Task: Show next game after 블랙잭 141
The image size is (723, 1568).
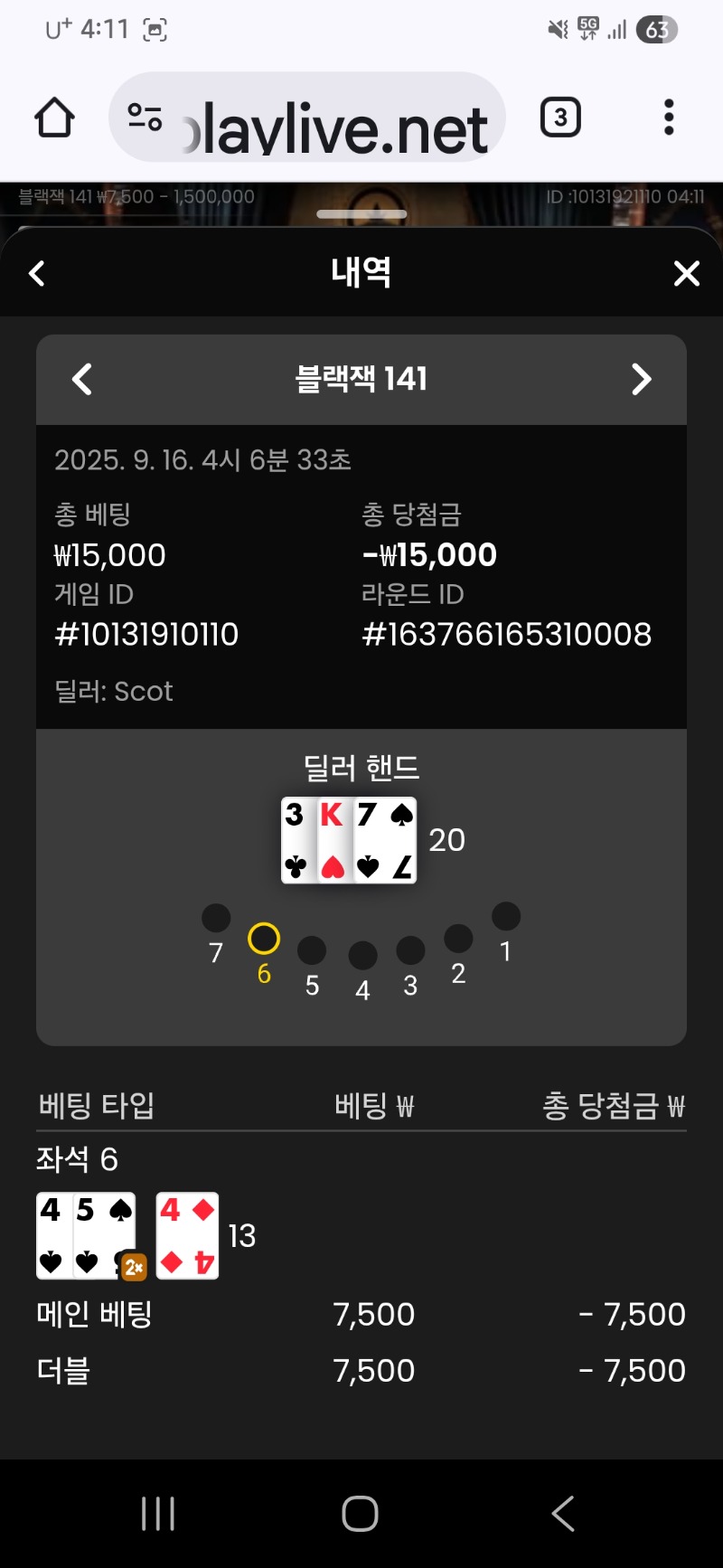Action: pos(641,379)
